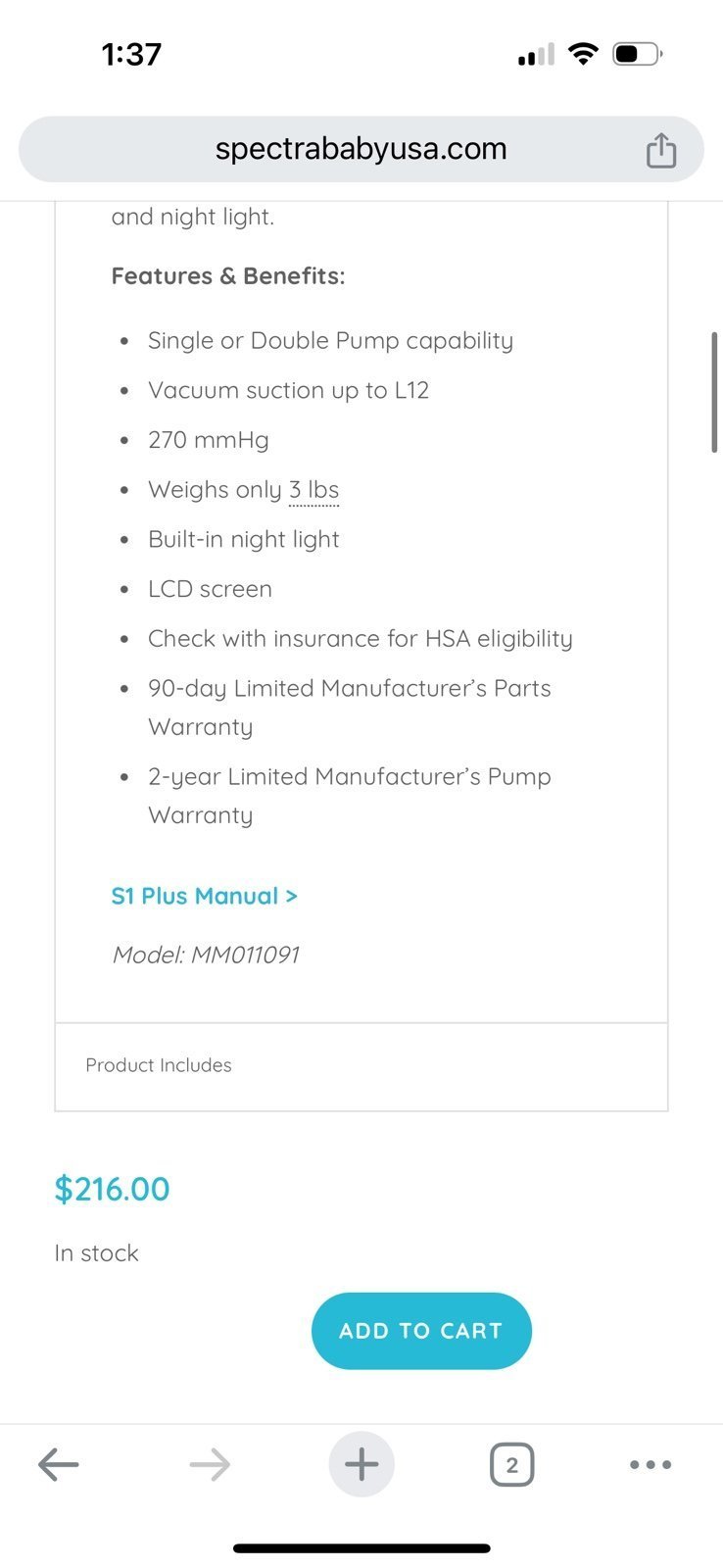Open the browser overflow menu
723x1568 pixels.
[x=651, y=1465]
